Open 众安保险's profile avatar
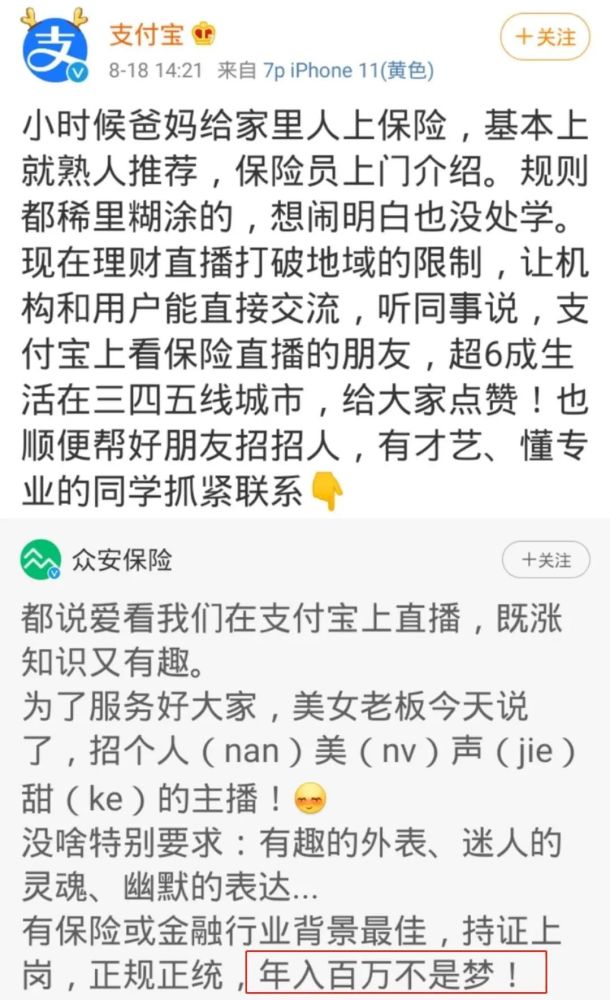 [41, 560]
